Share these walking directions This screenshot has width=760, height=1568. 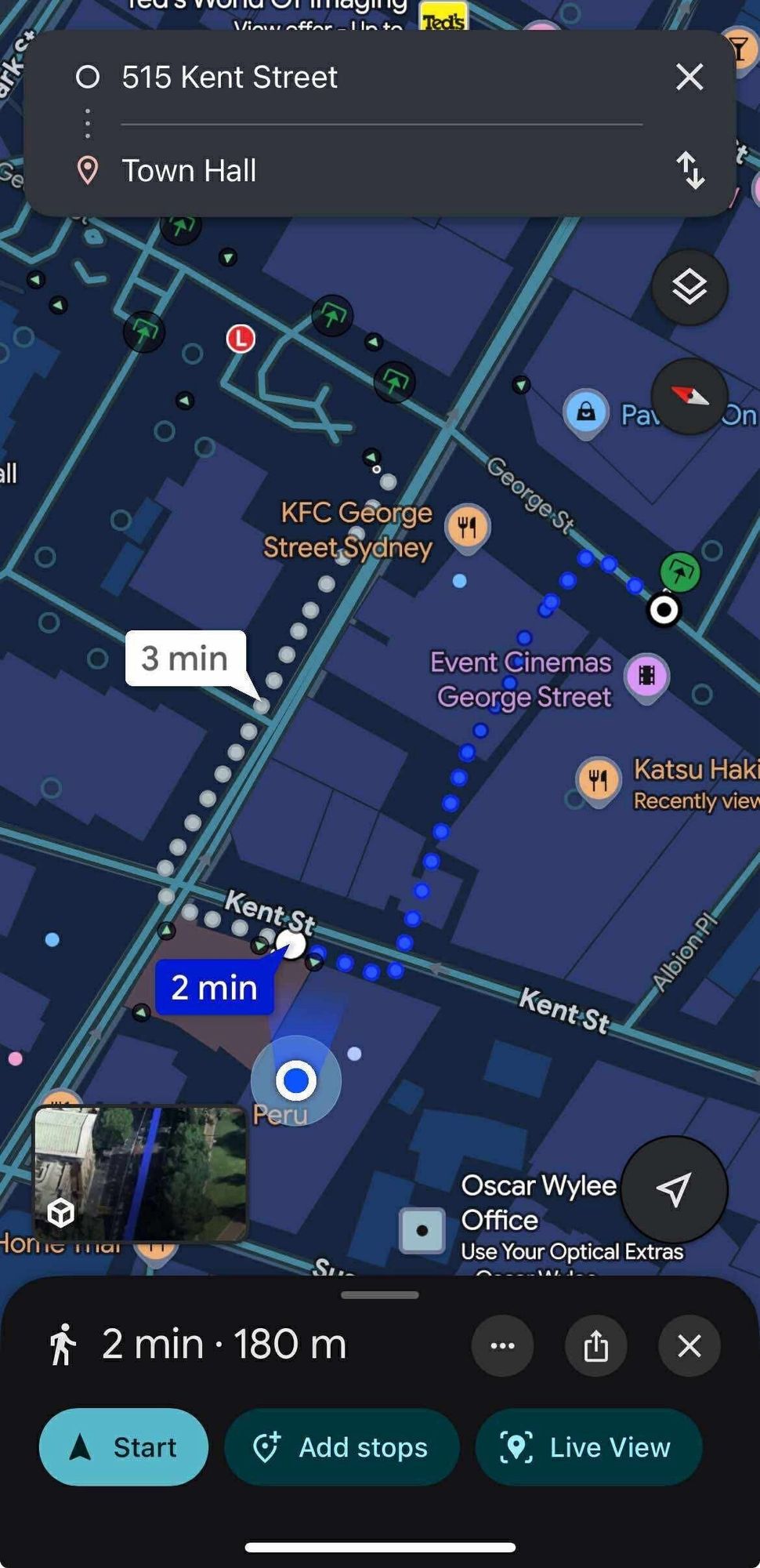click(595, 1346)
